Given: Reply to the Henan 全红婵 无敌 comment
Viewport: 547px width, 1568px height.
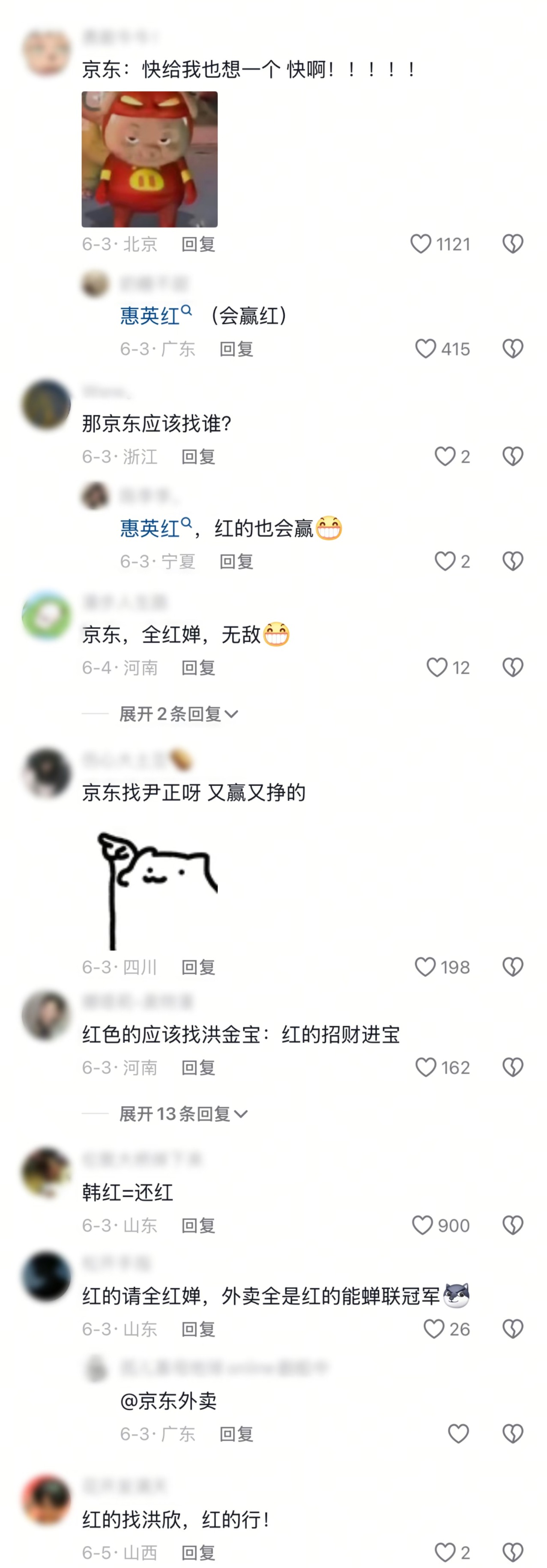Looking at the screenshot, I should 198,668.
